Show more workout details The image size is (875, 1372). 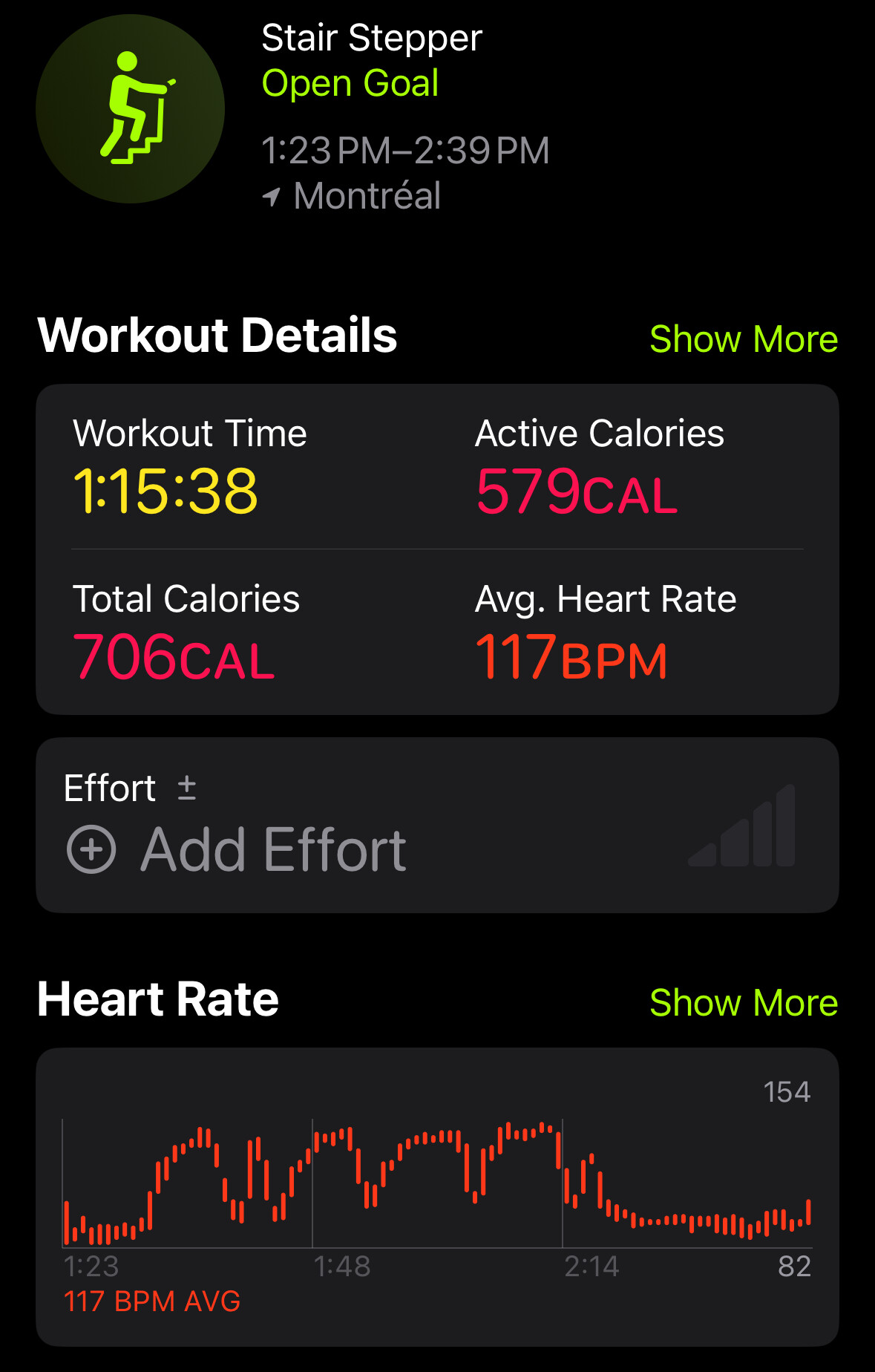pyautogui.click(x=743, y=339)
